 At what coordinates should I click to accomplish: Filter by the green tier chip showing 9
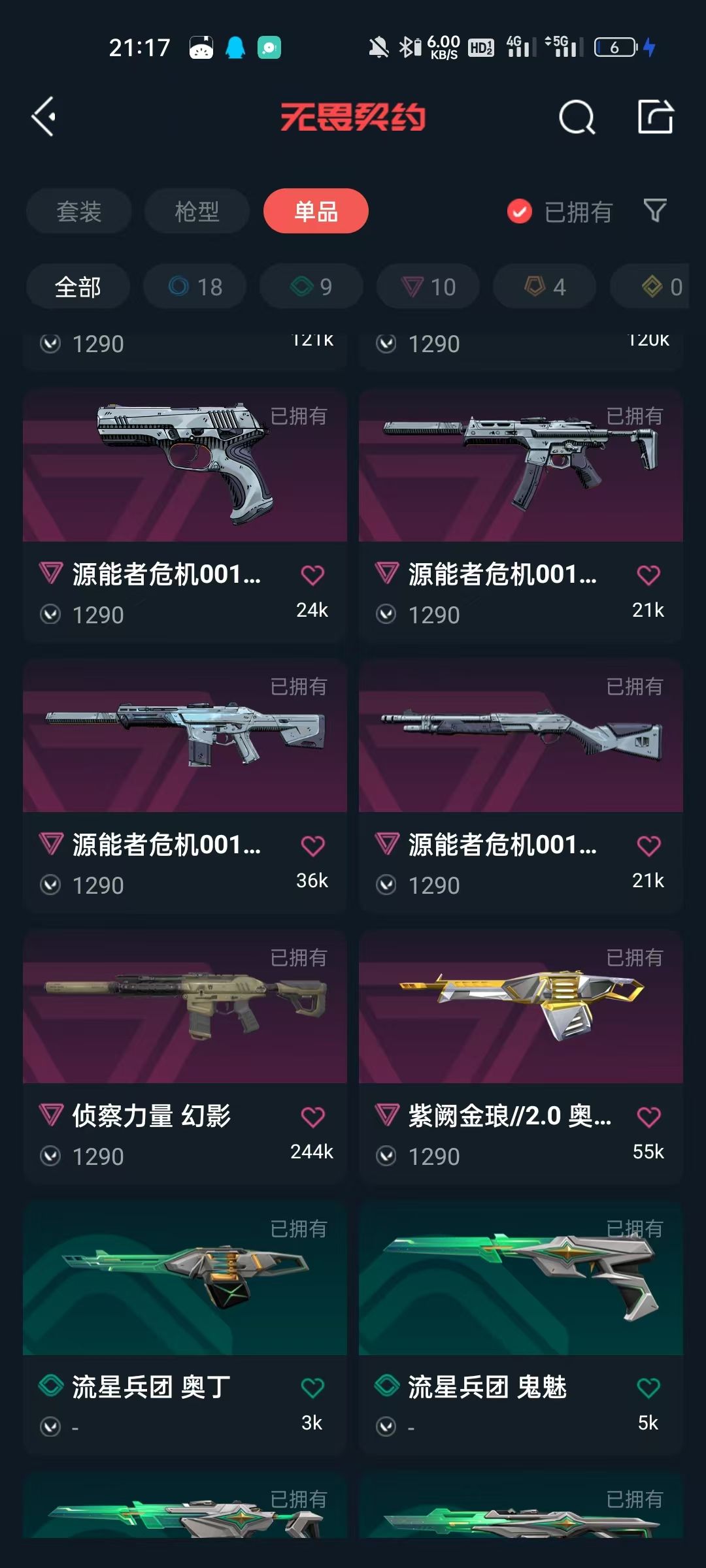[x=311, y=286]
